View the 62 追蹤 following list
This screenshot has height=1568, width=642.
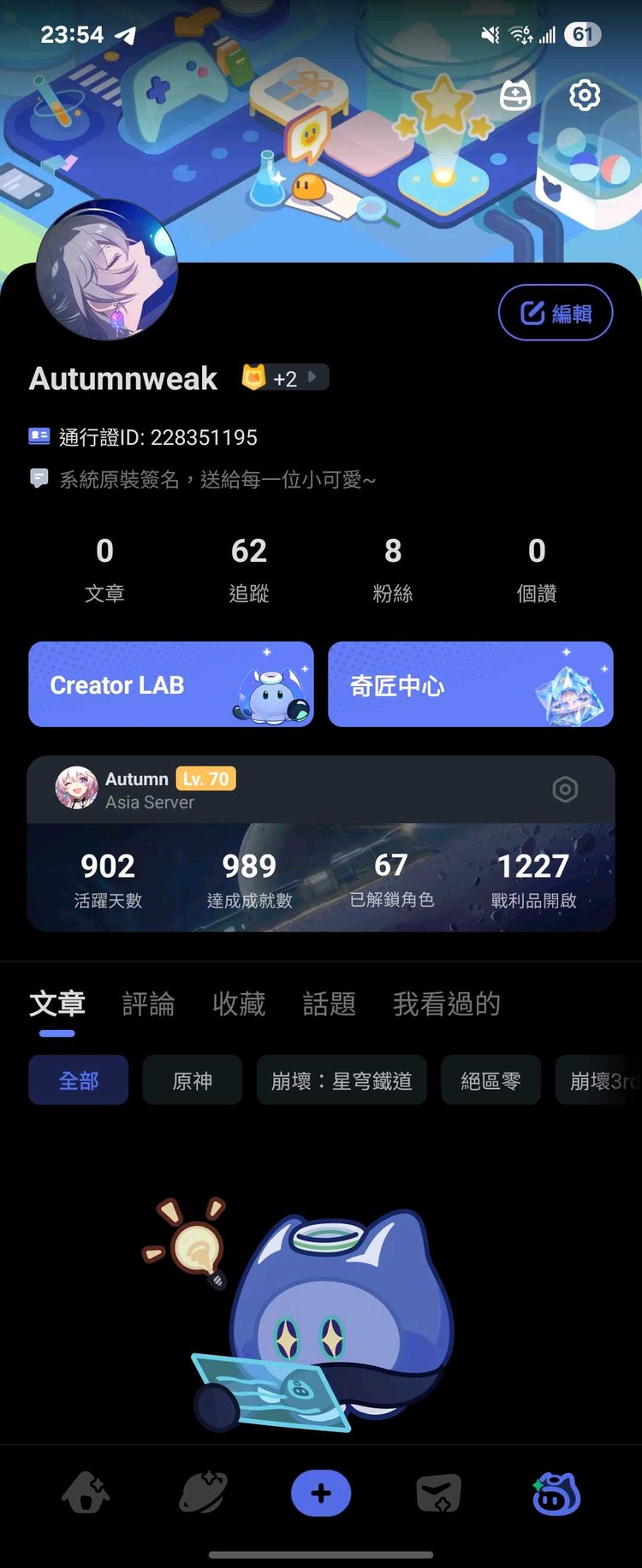click(x=248, y=567)
